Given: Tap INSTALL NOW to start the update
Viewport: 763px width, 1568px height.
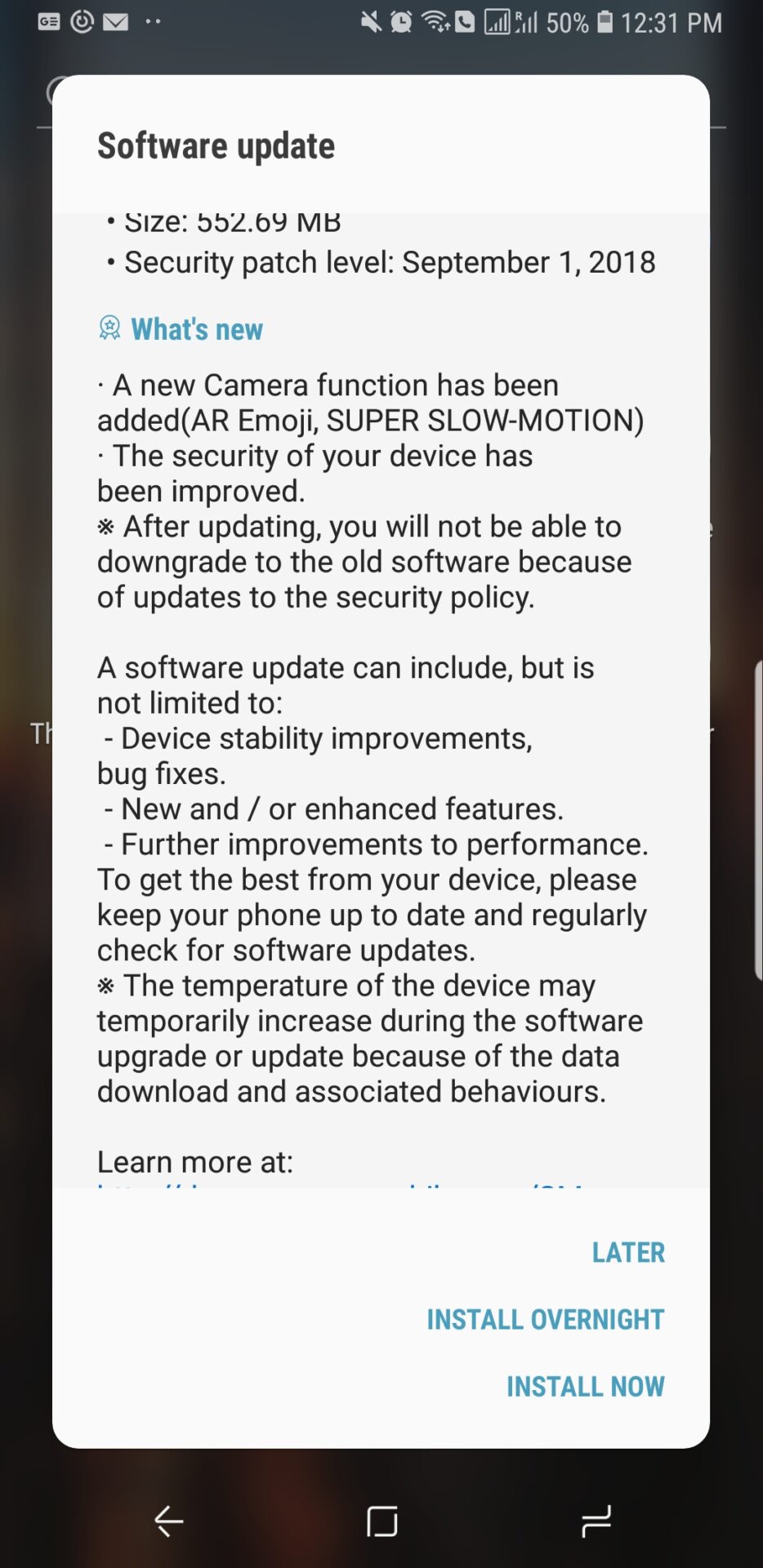Looking at the screenshot, I should (x=585, y=1386).
